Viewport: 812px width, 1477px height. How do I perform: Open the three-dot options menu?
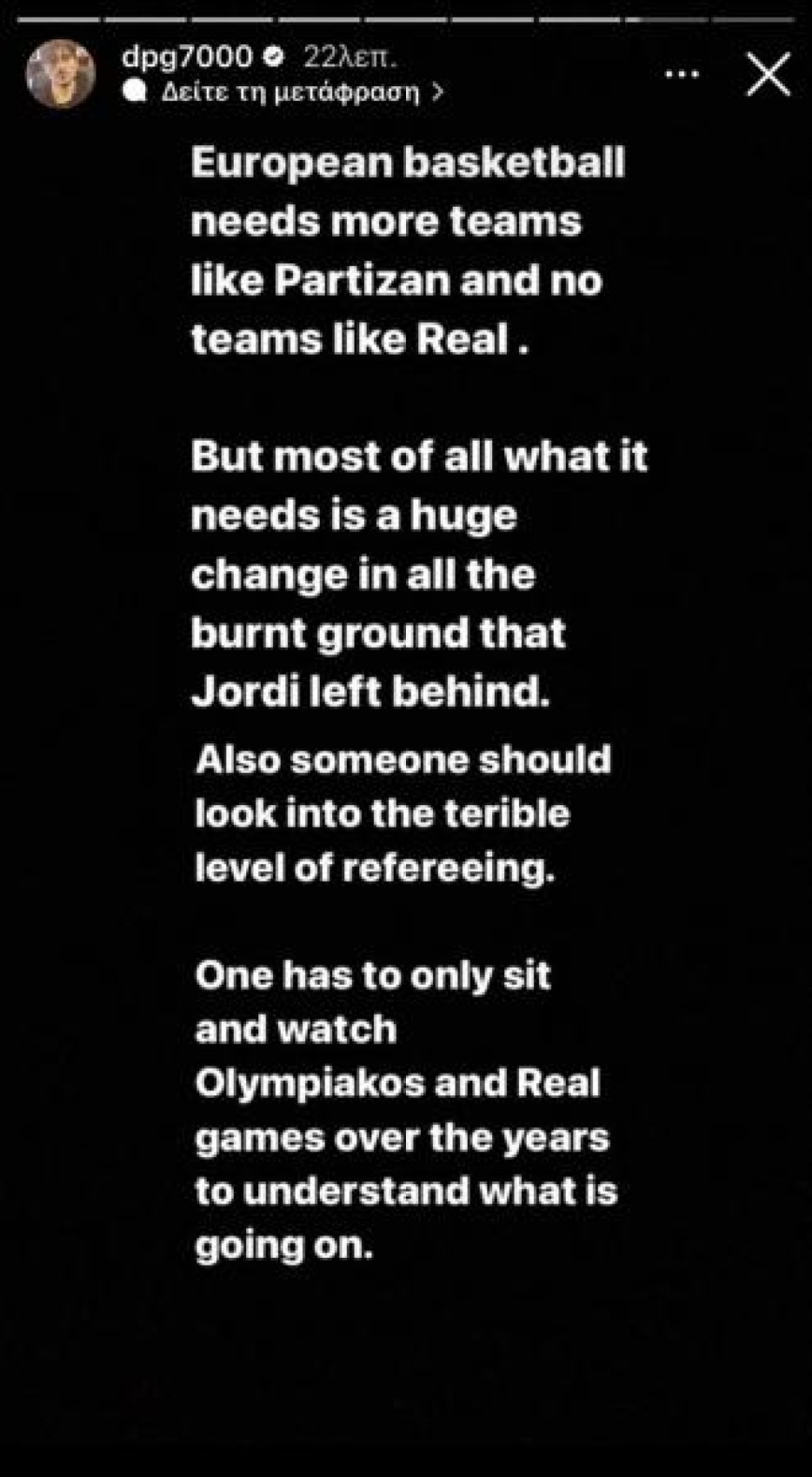(681, 74)
